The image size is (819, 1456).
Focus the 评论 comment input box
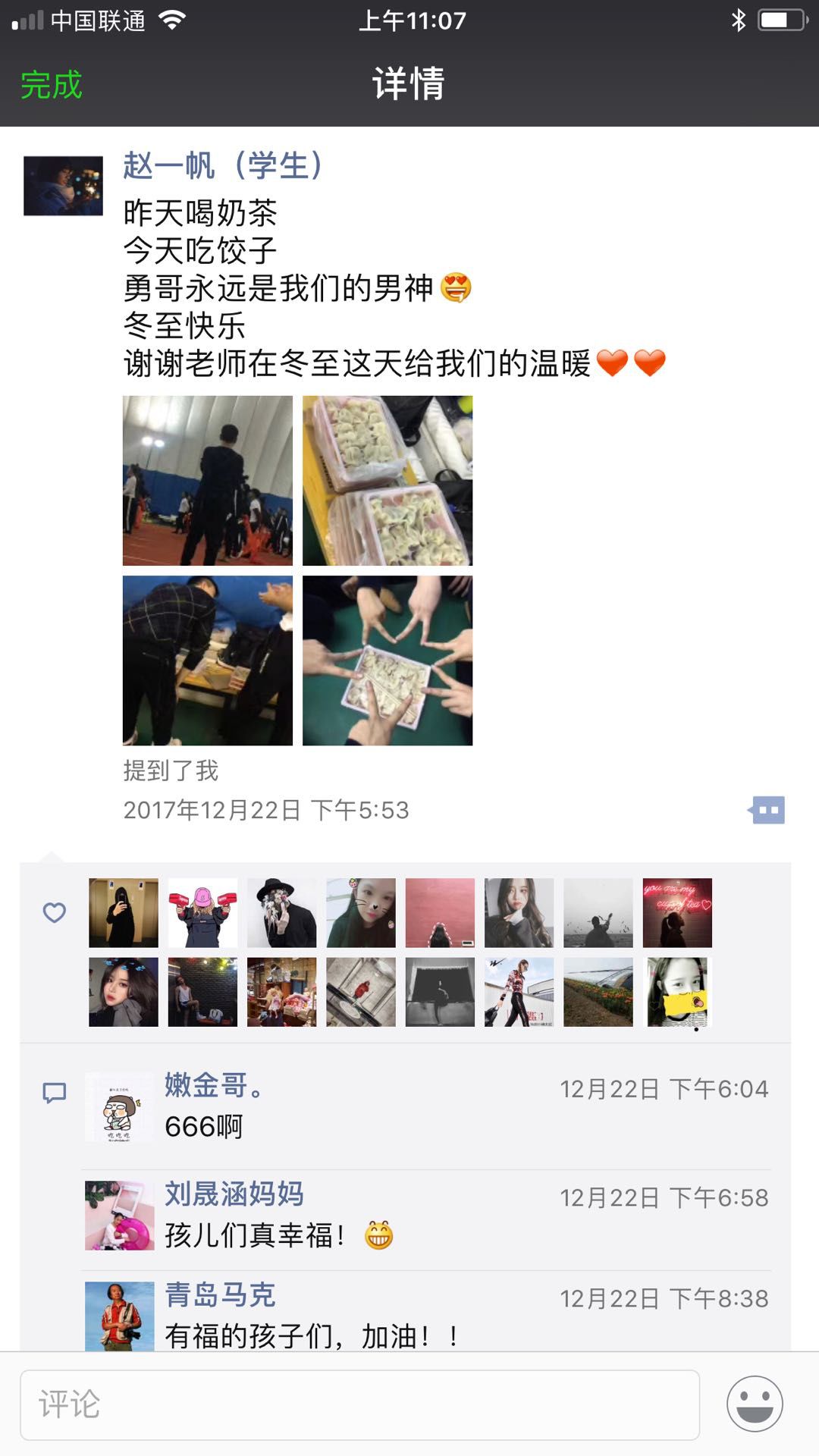coord(359,1404)
